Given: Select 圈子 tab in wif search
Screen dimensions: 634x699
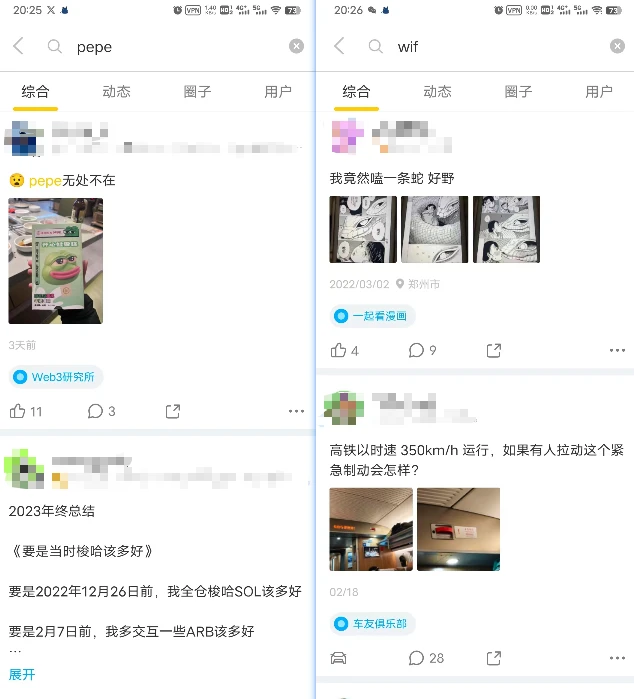Looking at the screenshot, I should pyautogui.click(x=518, y=91).
